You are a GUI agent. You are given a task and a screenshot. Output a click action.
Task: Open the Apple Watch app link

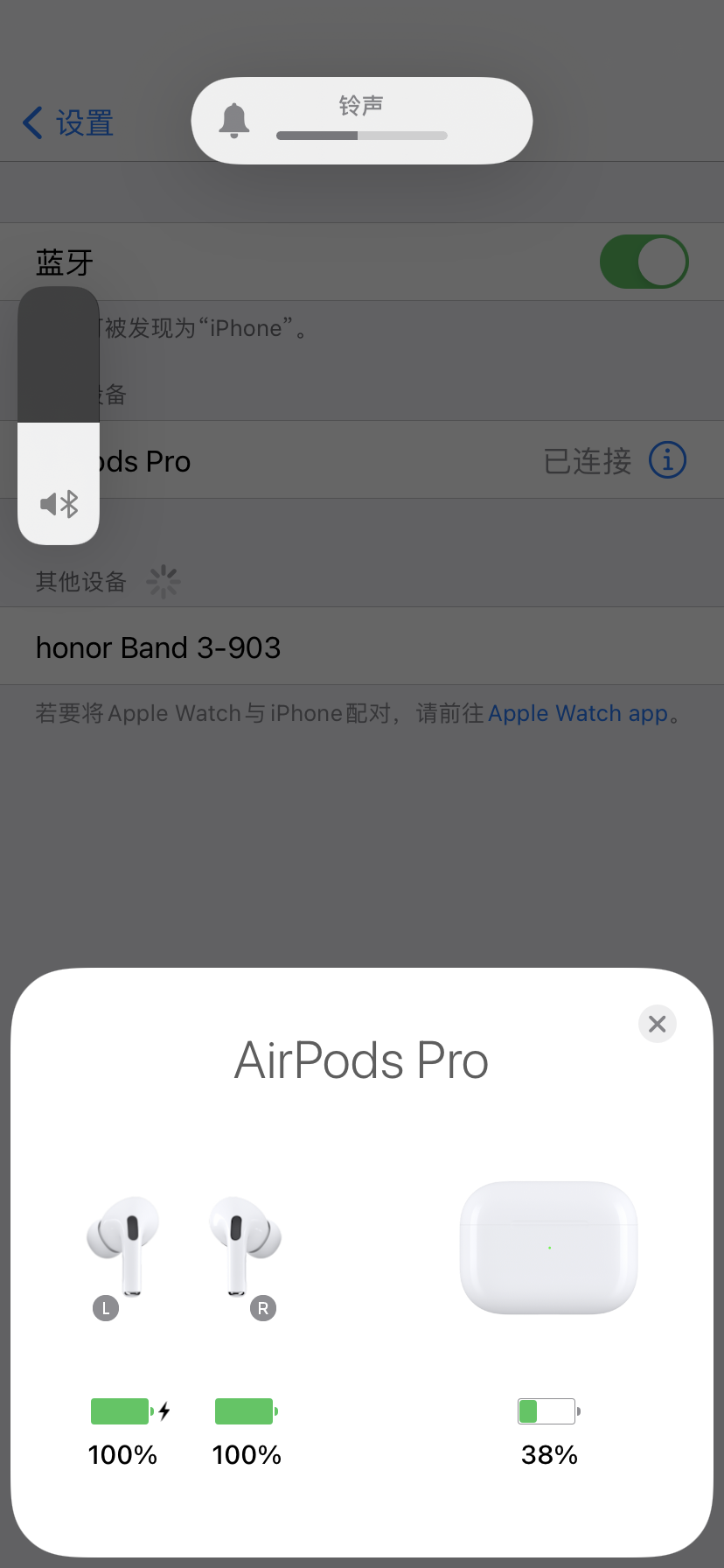[577, 714]
